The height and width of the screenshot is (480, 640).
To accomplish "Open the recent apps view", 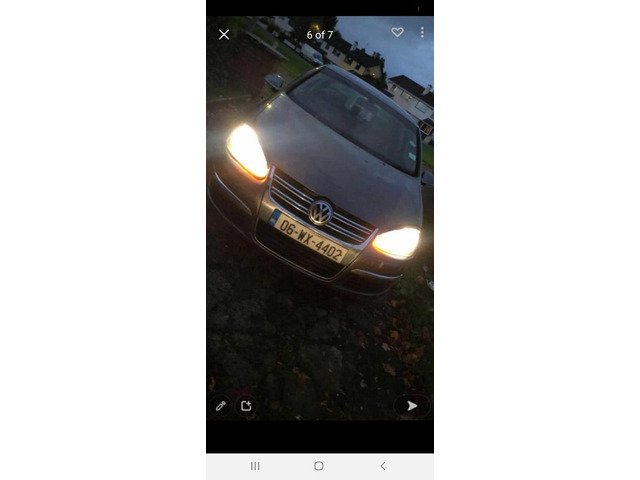I will click(x=255, y=466).
